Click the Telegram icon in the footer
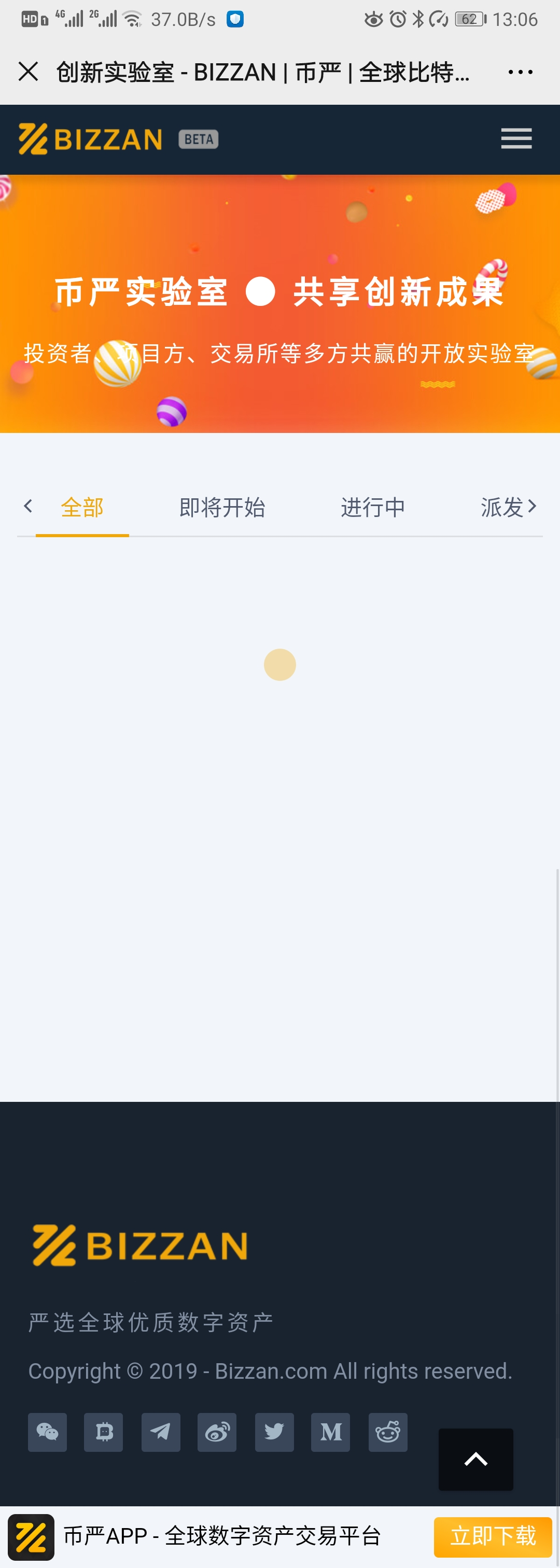 coord(161,1432)
